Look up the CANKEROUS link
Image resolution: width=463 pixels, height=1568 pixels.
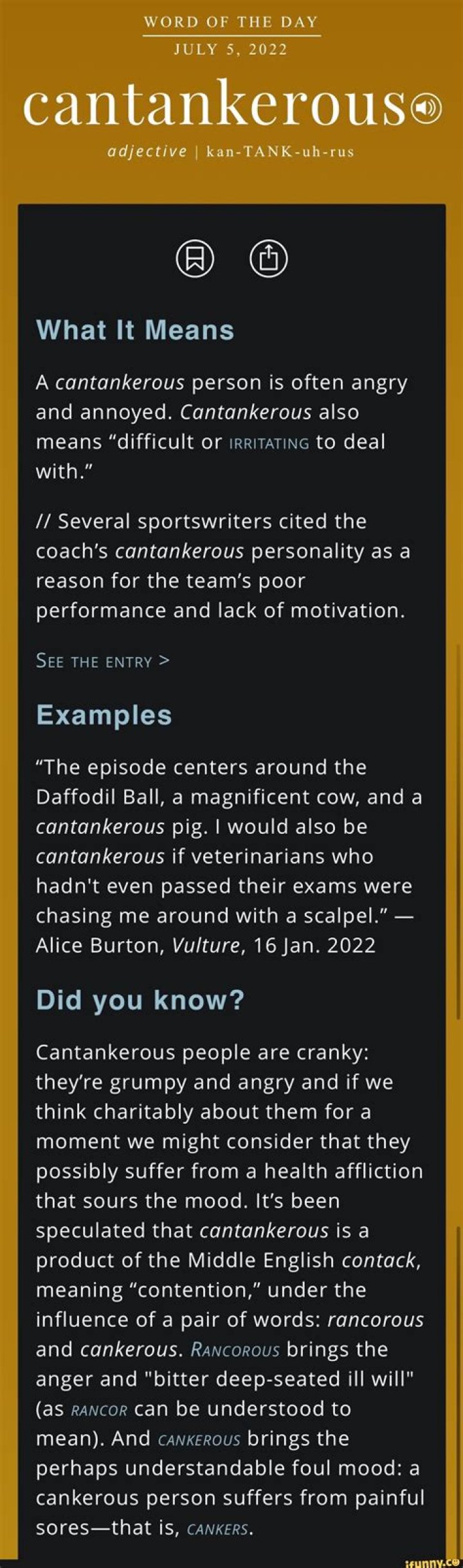(x=199, y=1439)
